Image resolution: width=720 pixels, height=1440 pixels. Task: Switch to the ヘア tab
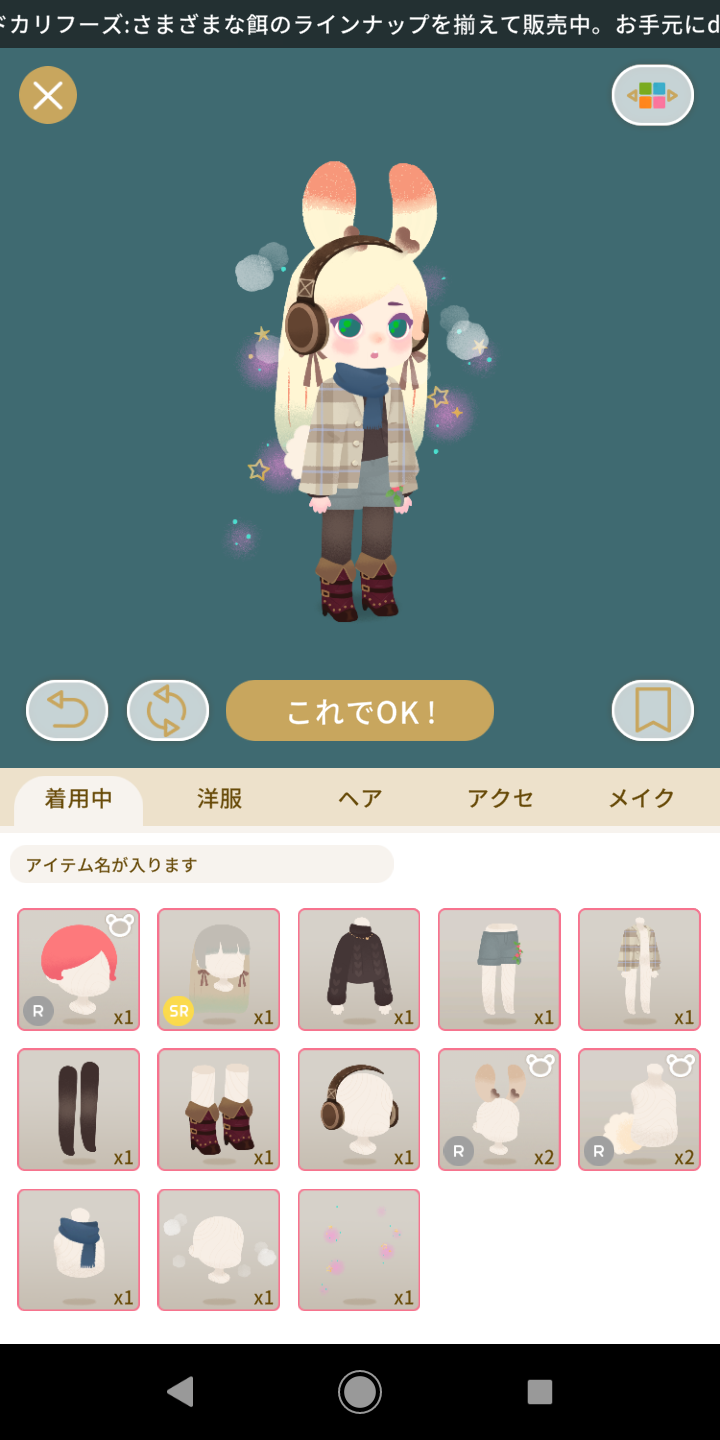(360, 798)
